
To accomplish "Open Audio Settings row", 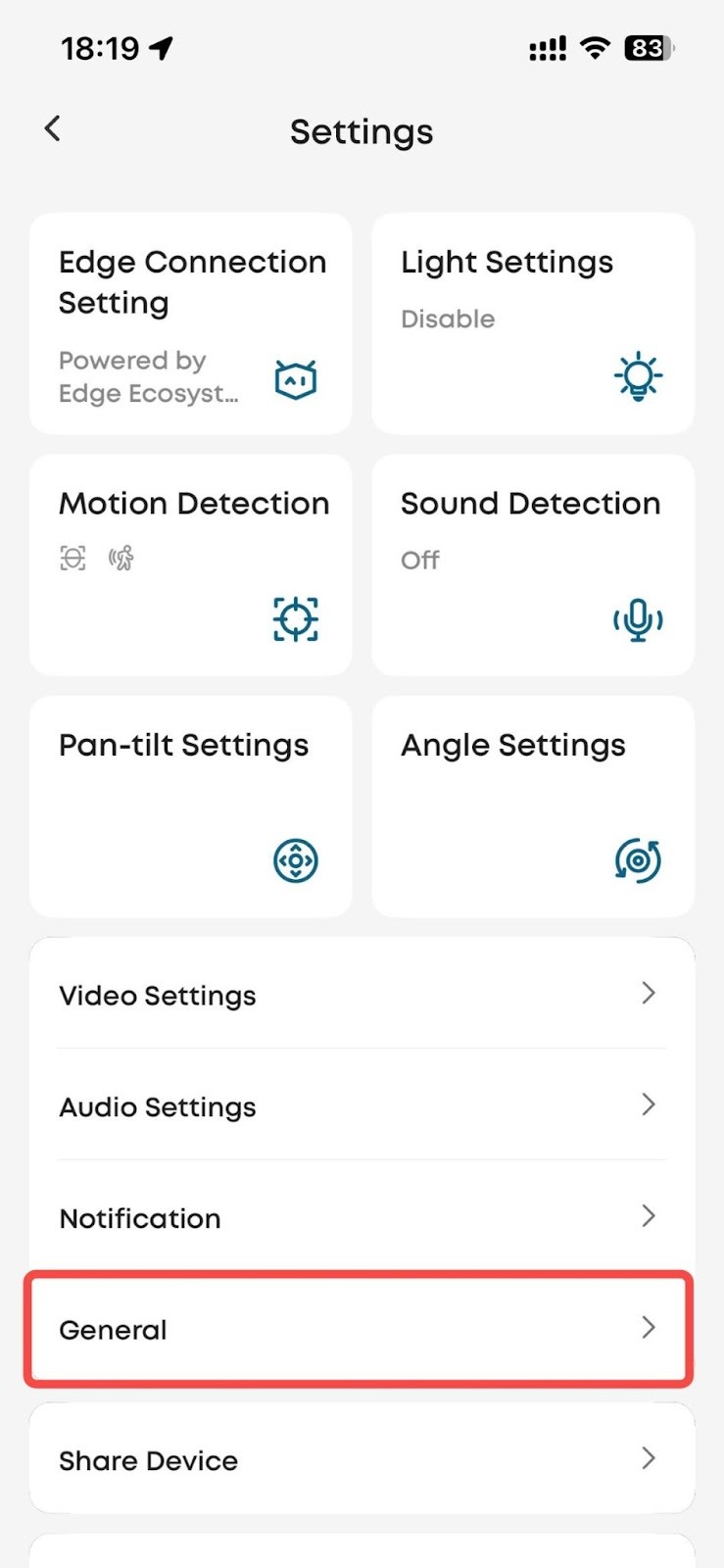I will pos(361,1106).
